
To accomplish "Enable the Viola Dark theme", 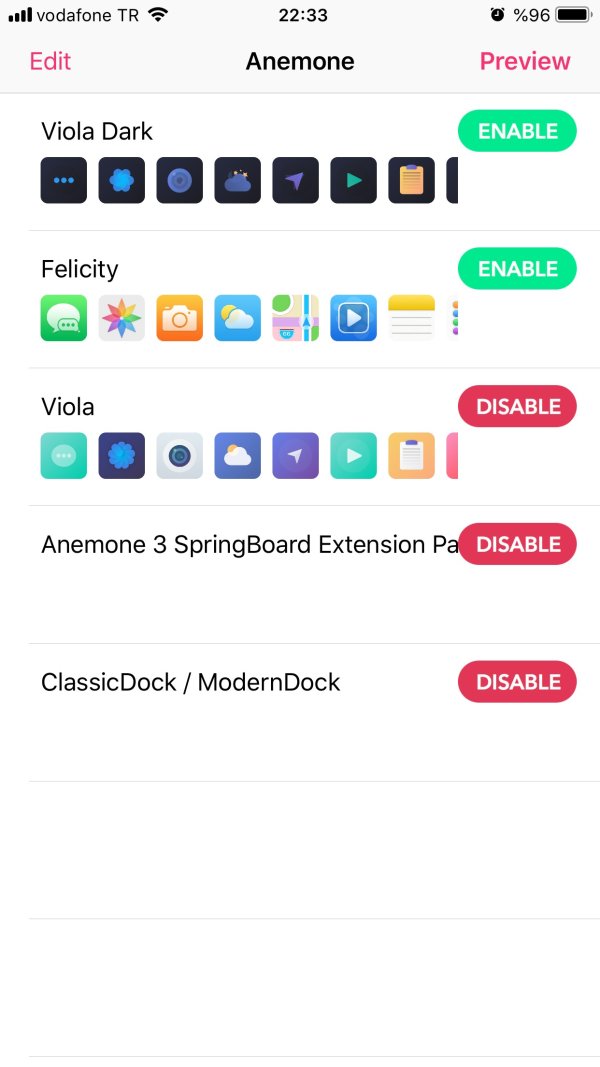I will (x=517, y=131).
